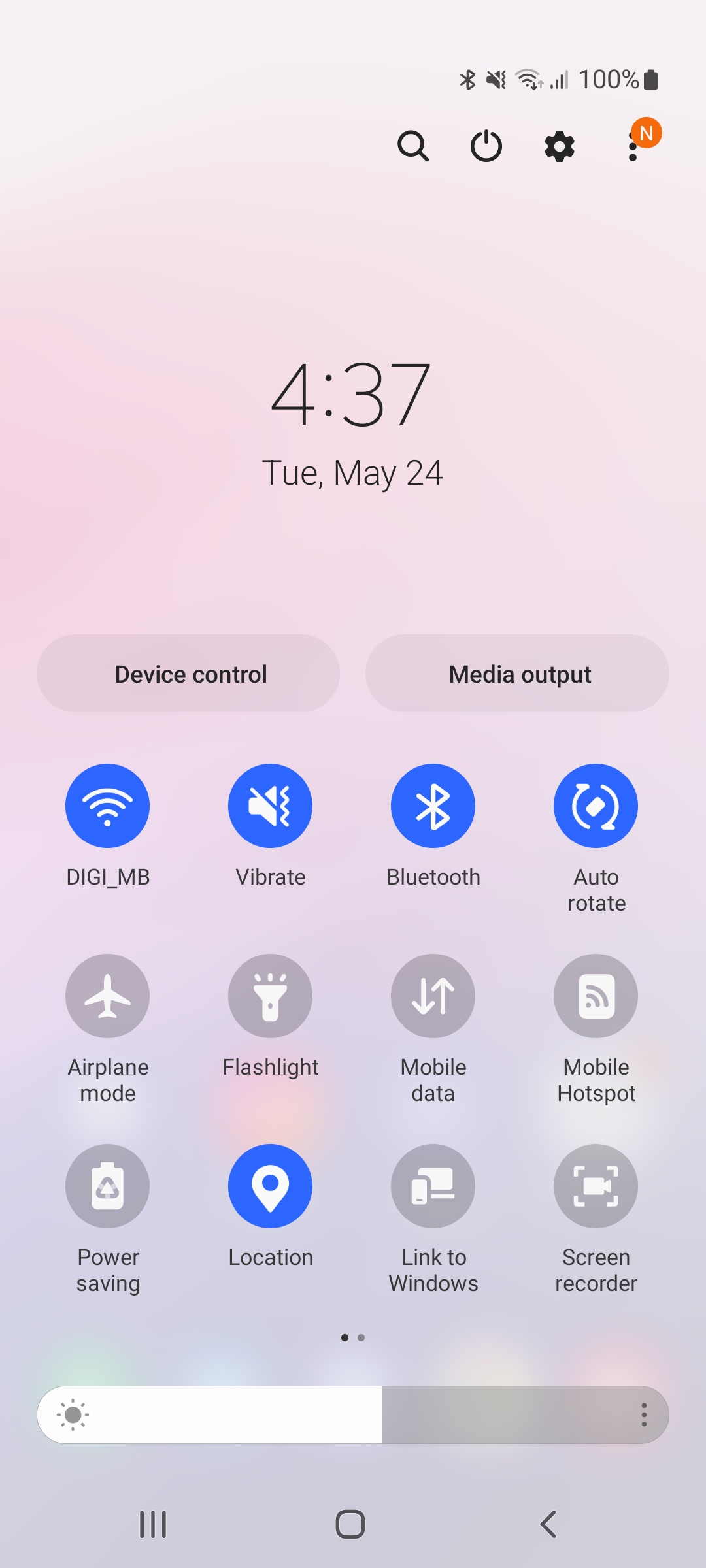Disable Bluetooth
This screenshot has width=706, height=1568.
[433, 806]
